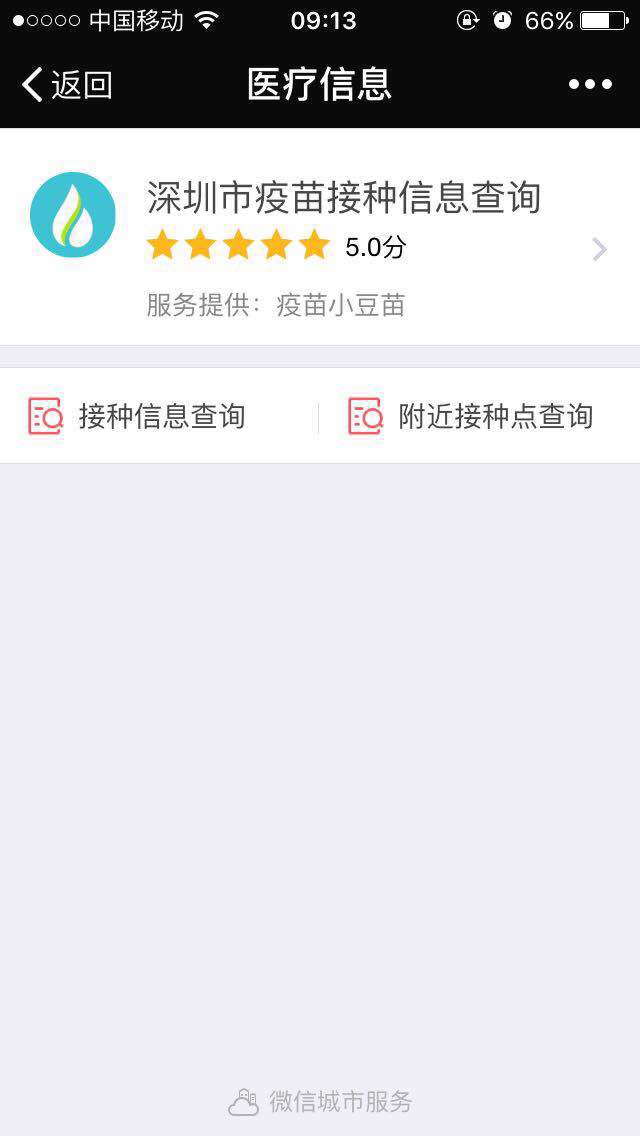This screenshot has width=640, height=1136.
Task: Go back using 返回 button
Action: pyautogui.click(x=66, y=85)
